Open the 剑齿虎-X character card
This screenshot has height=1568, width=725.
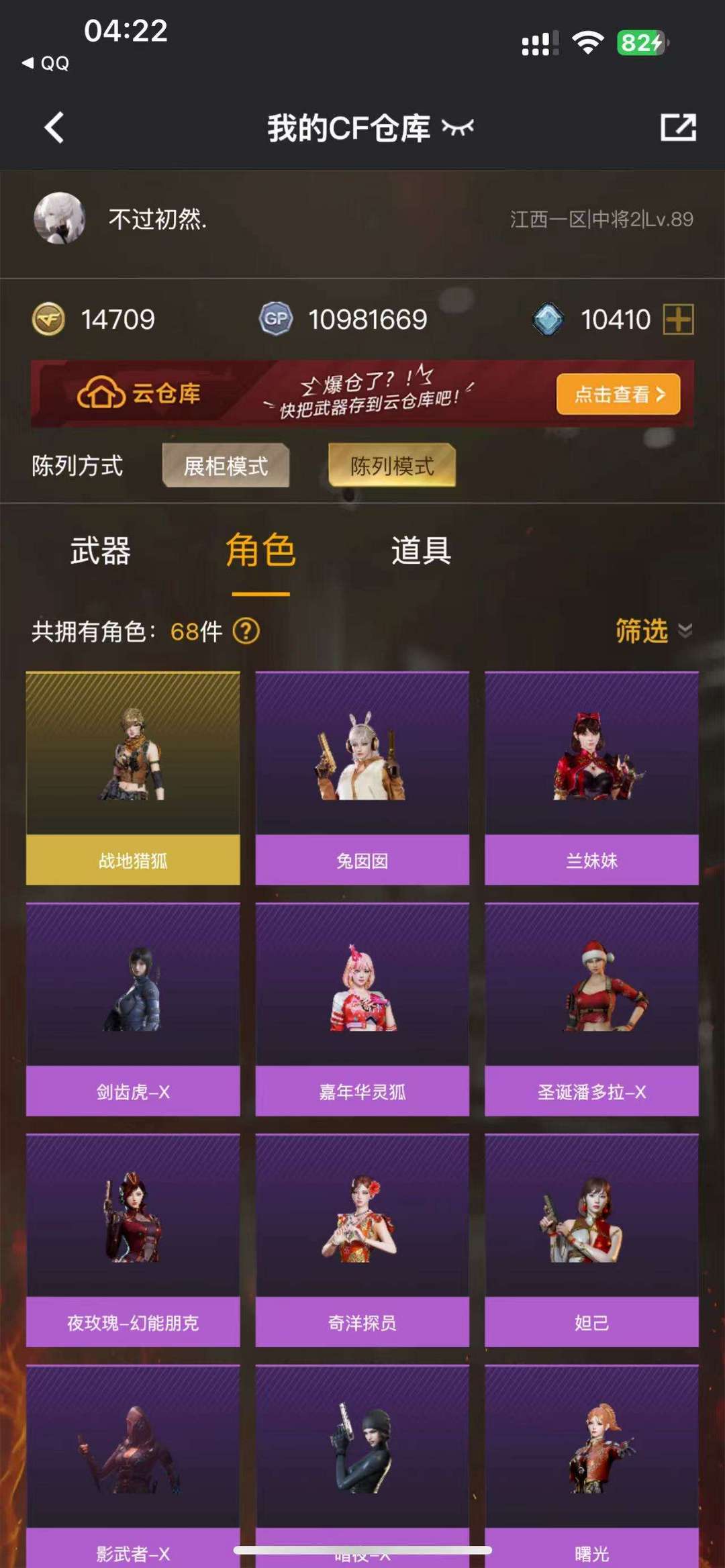coord(133,1010)
